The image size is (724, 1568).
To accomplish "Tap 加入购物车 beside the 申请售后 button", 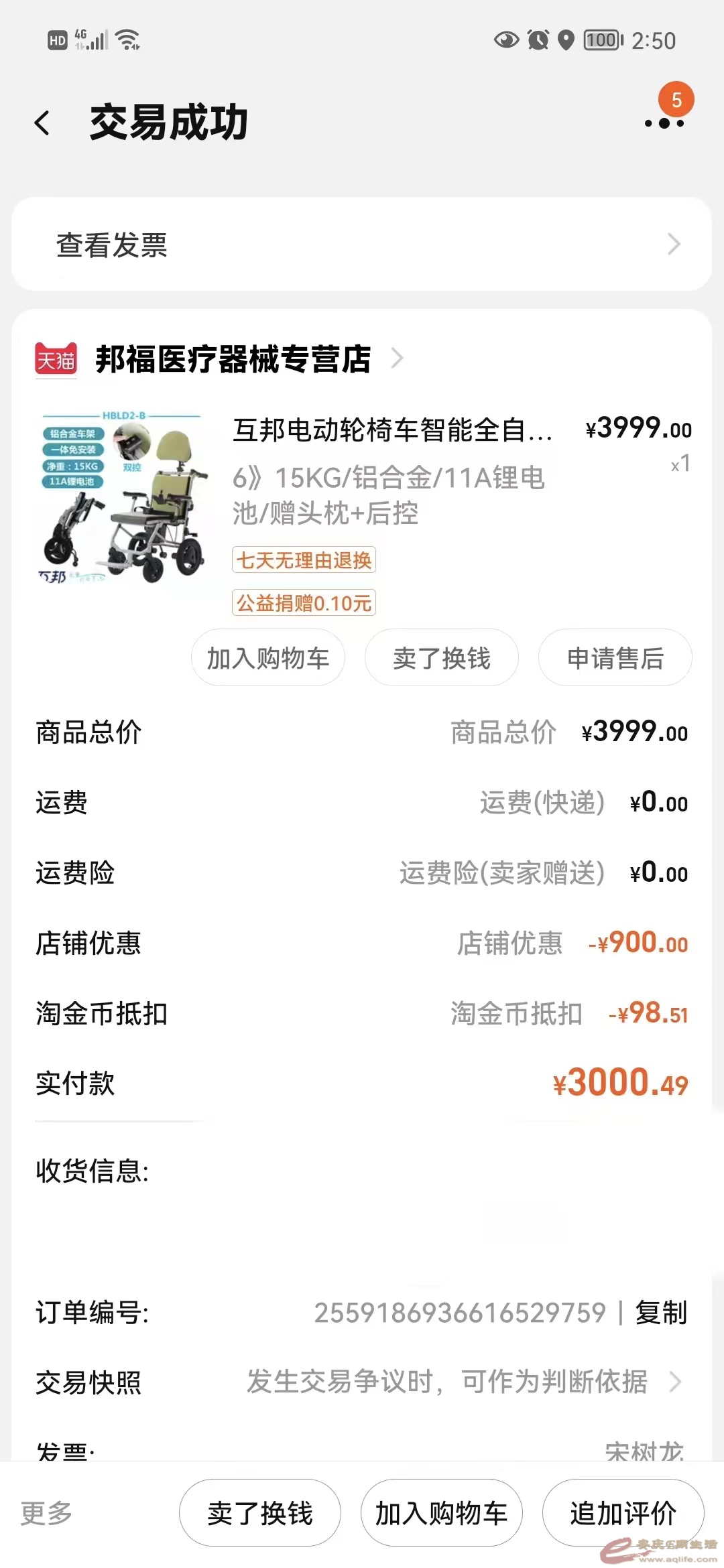I will (268, 658).
